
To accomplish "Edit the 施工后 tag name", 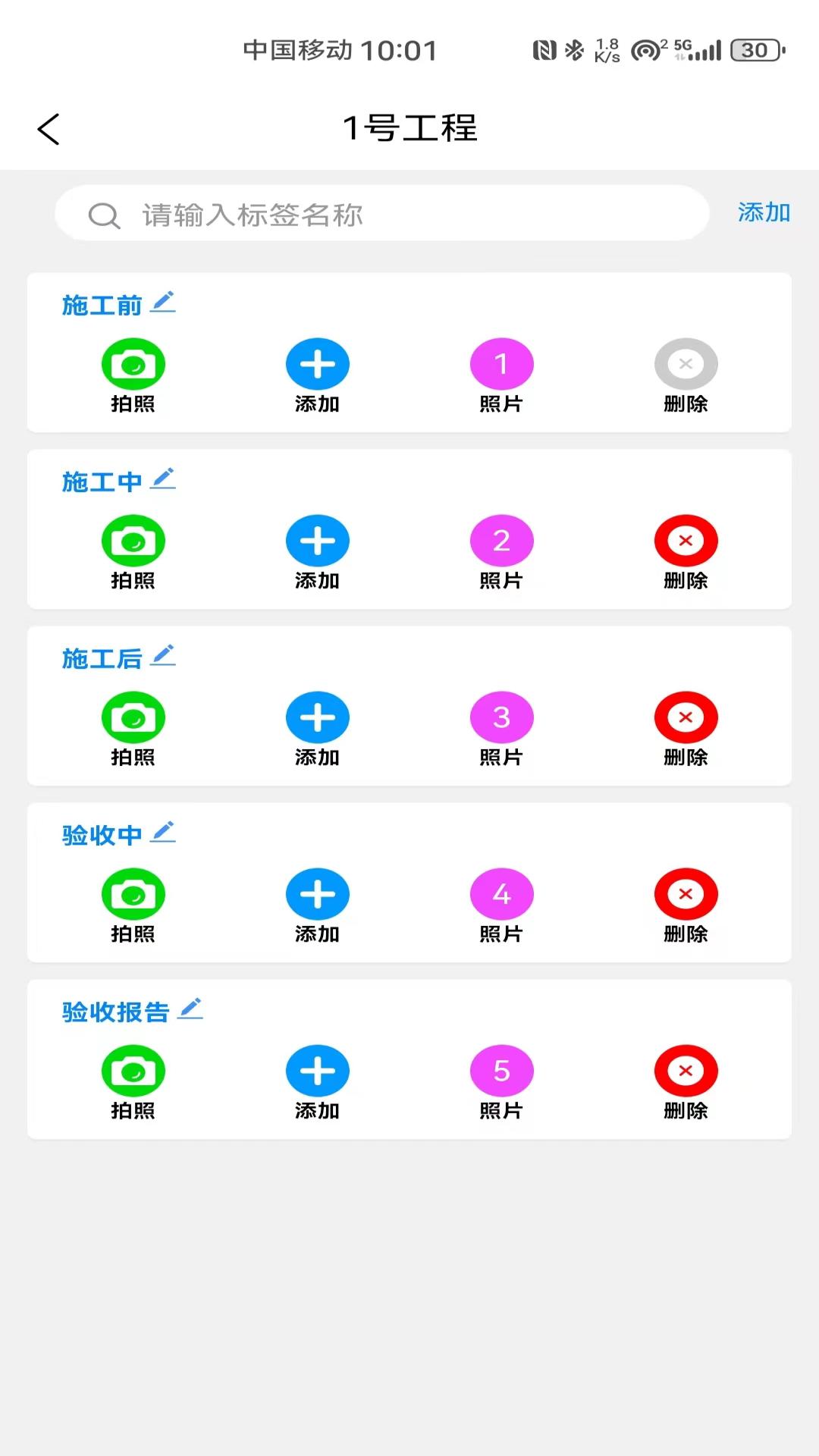I will pyautogui.click(x=163, y=656).
